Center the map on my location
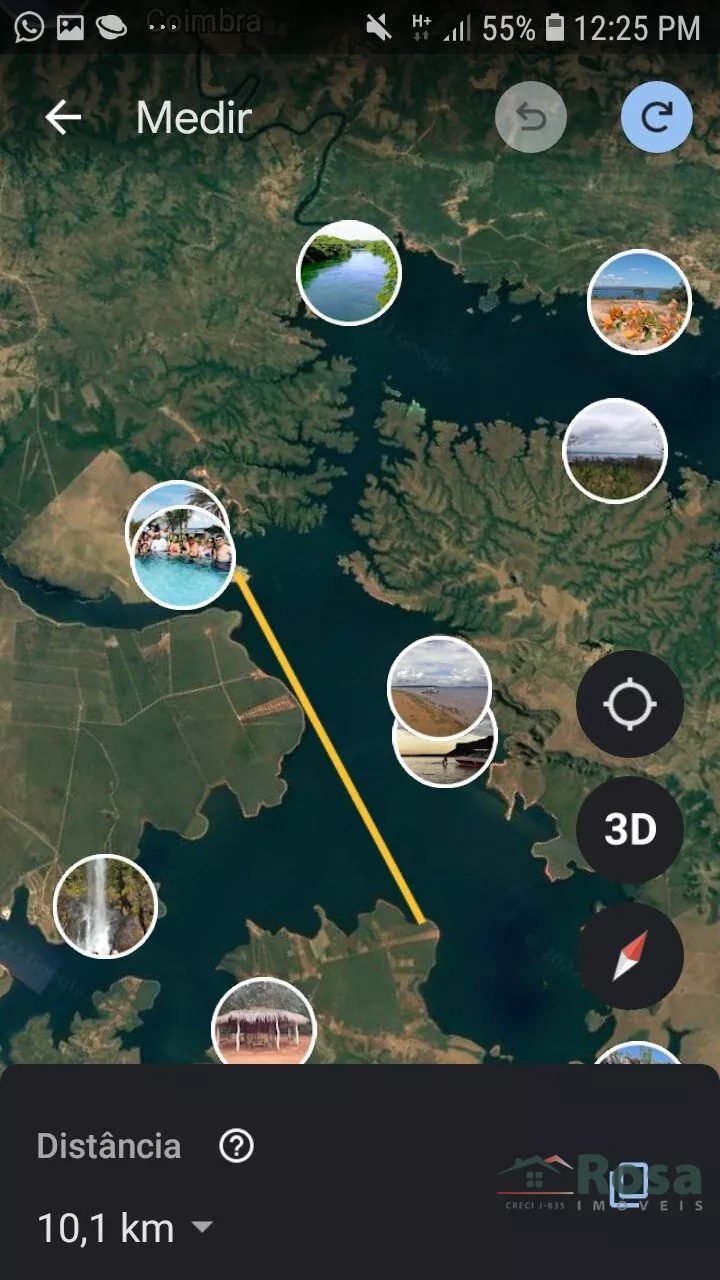The height and width of the screenshot is (1280, 720). [630, 705]
